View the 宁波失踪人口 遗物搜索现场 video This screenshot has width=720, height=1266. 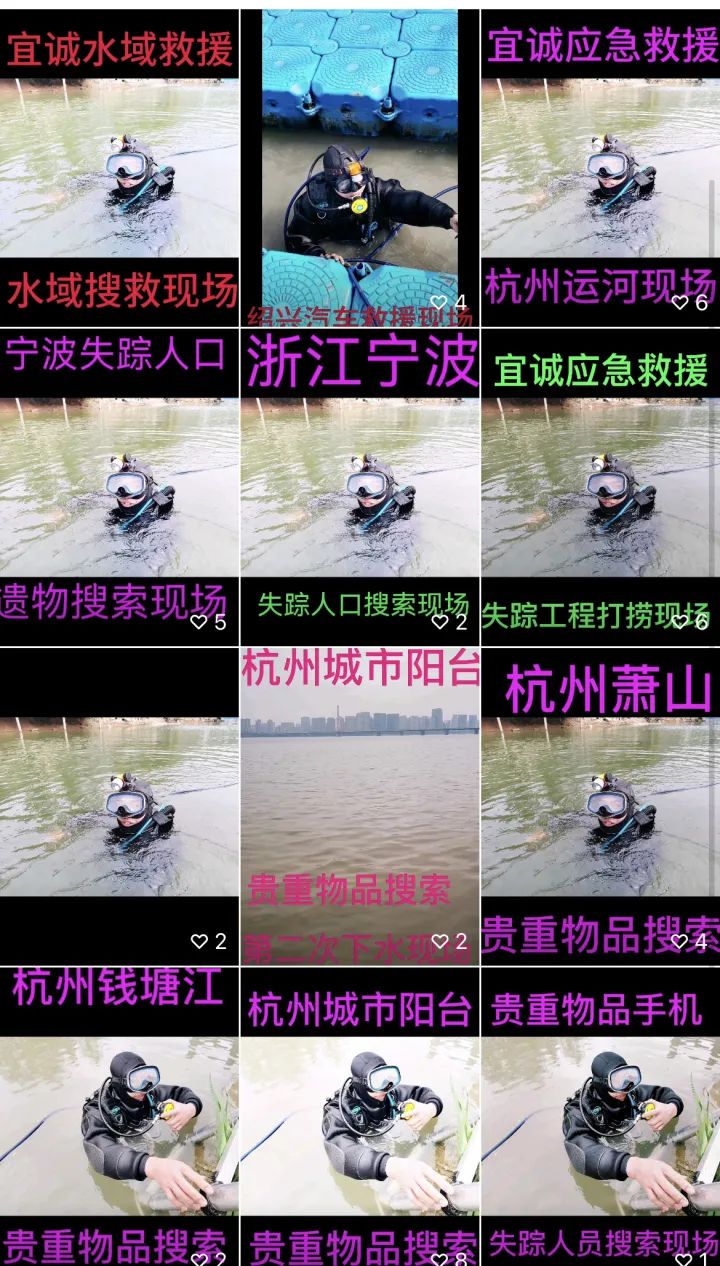119,487
